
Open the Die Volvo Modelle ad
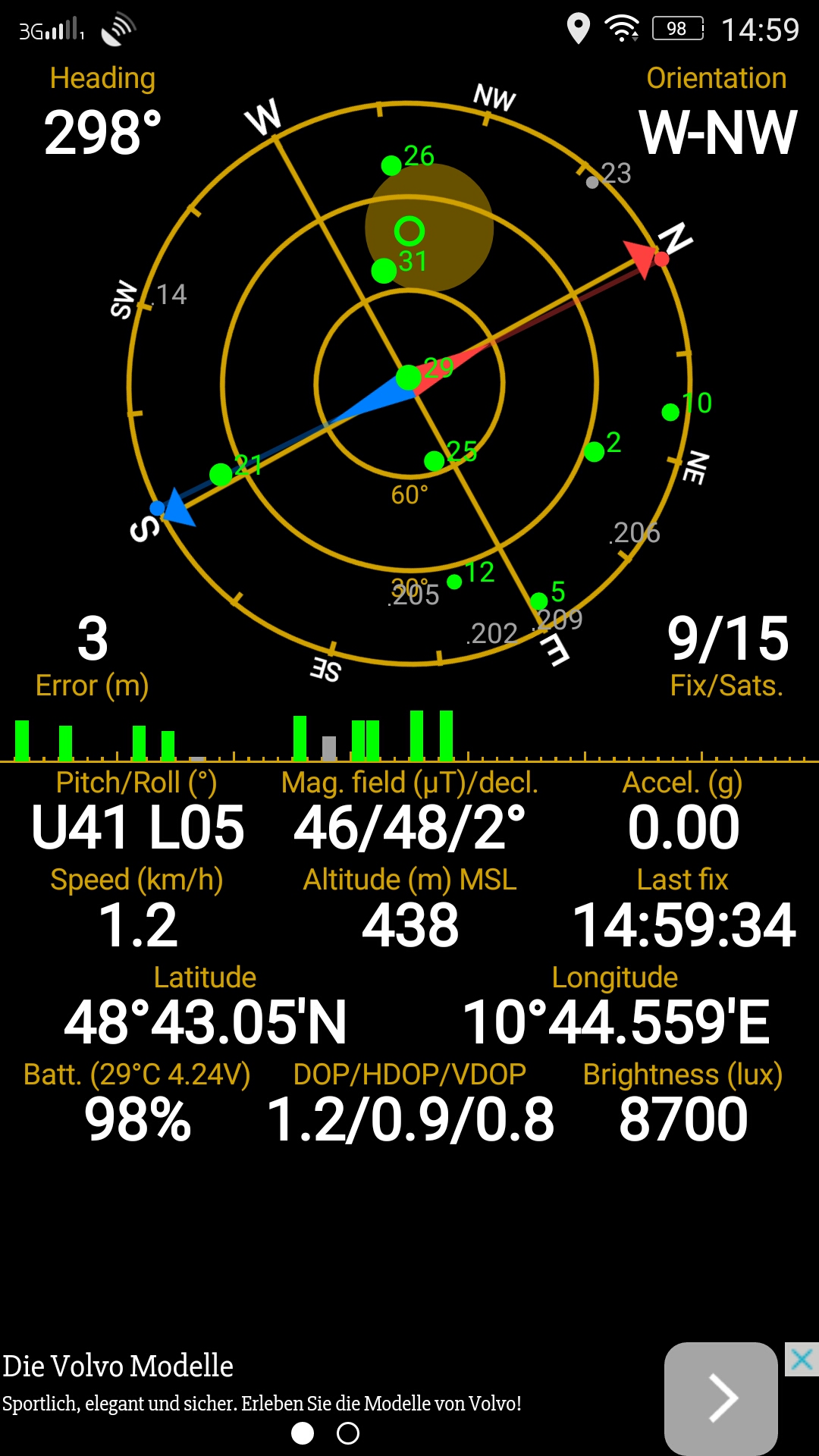(118, 1367)
